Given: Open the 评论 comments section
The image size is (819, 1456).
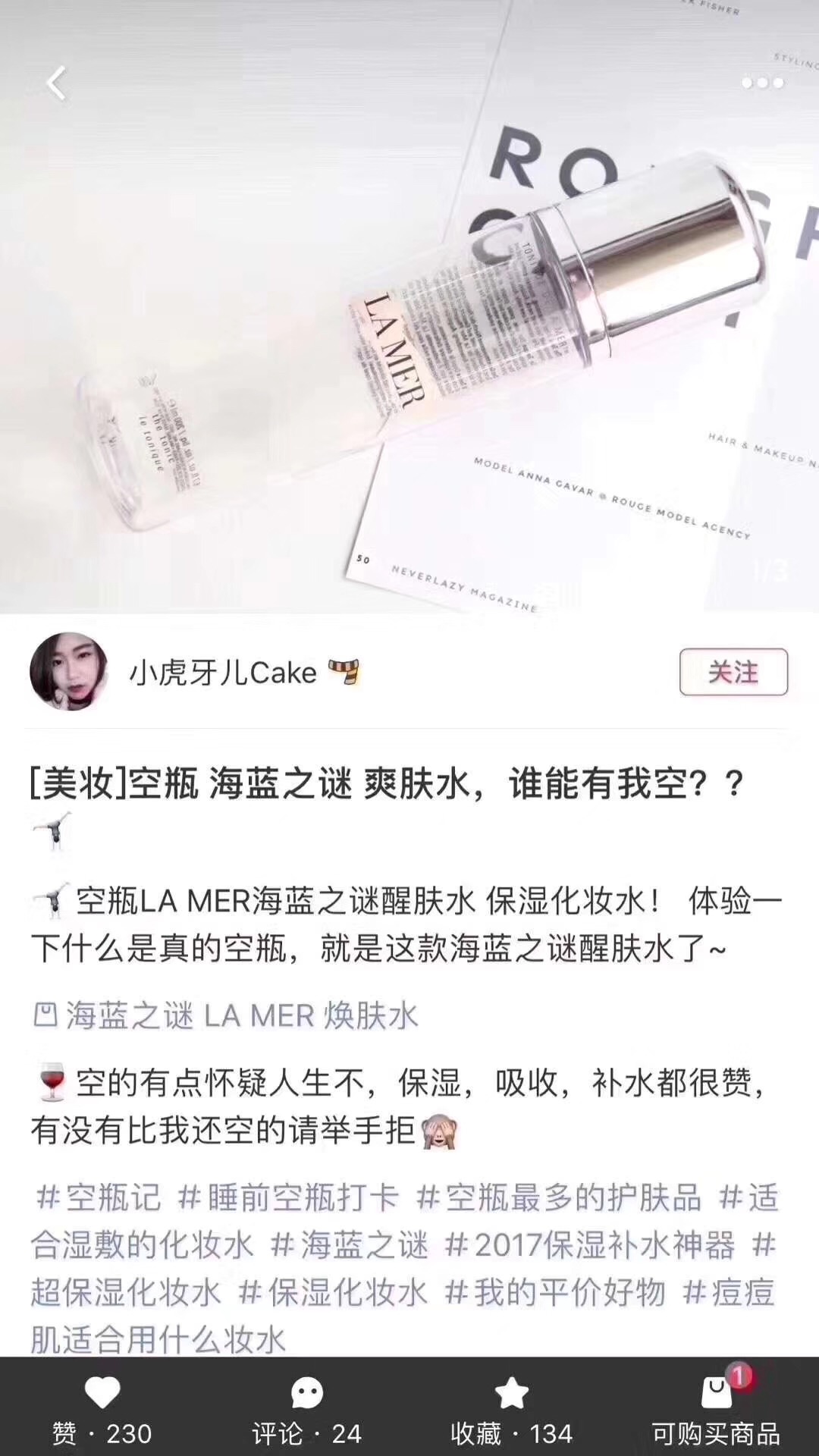Looking at the screenshot, I should (307, 1410).
